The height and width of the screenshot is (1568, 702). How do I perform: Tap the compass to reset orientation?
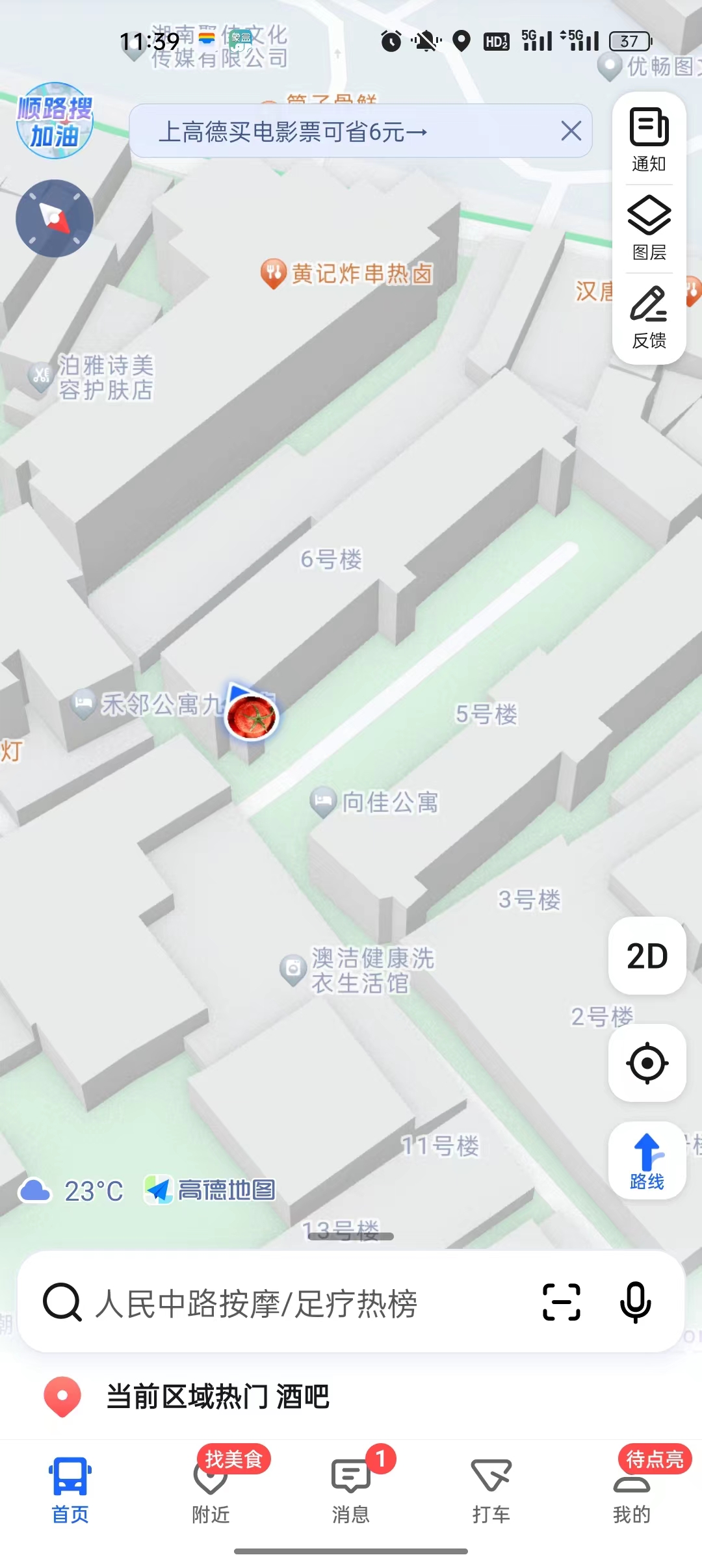coord(55,218)
